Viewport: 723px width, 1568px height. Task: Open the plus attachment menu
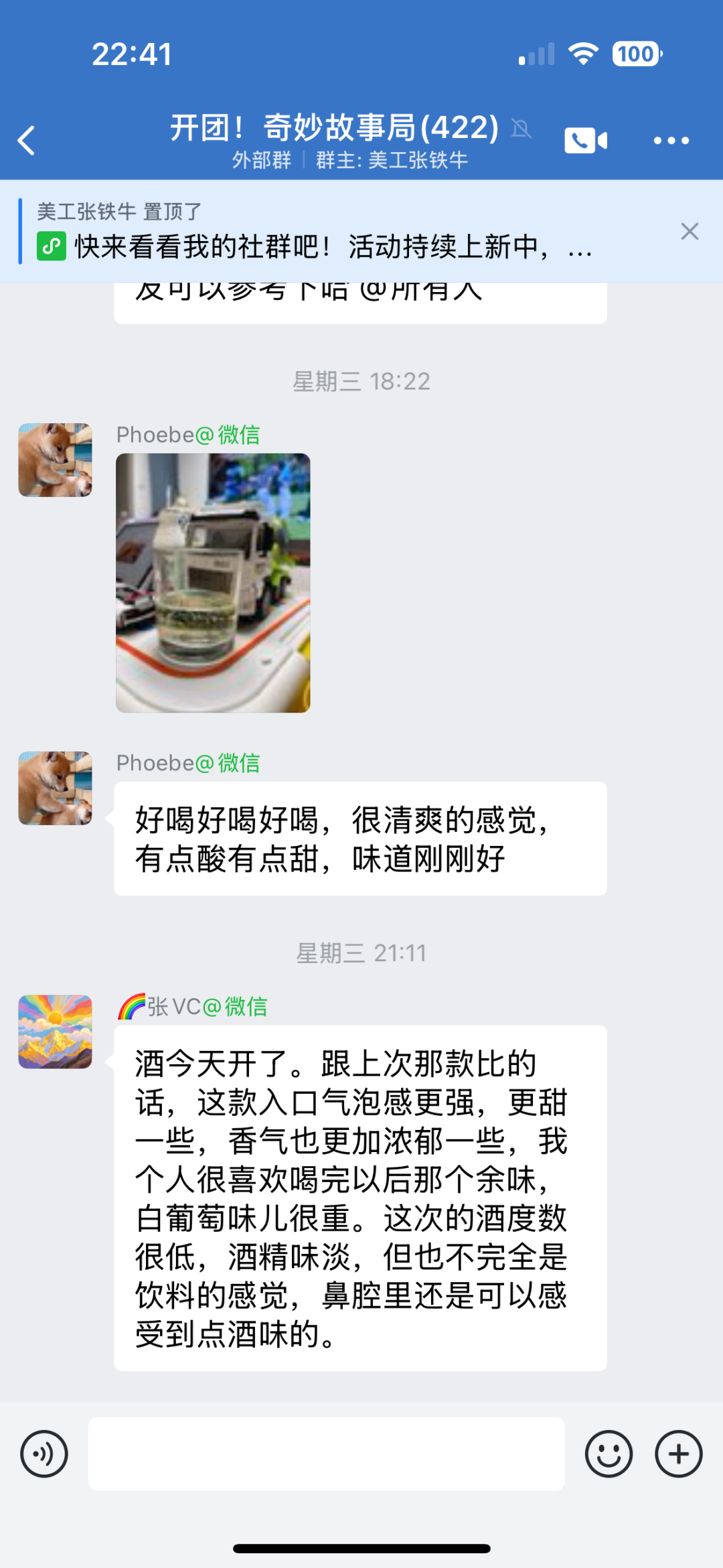[x=678, y=1454]
